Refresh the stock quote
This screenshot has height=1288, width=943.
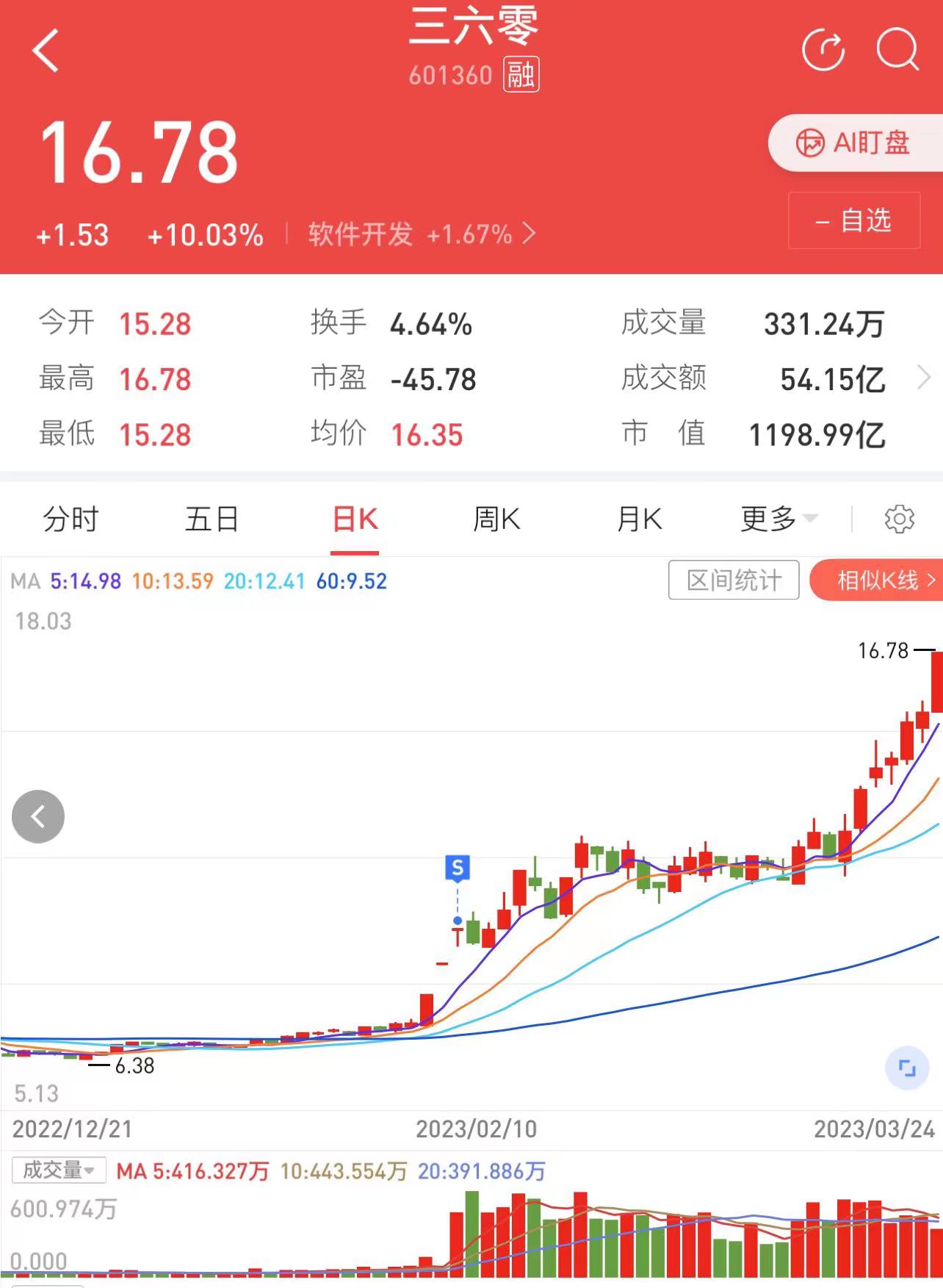[x=823, y=50]
